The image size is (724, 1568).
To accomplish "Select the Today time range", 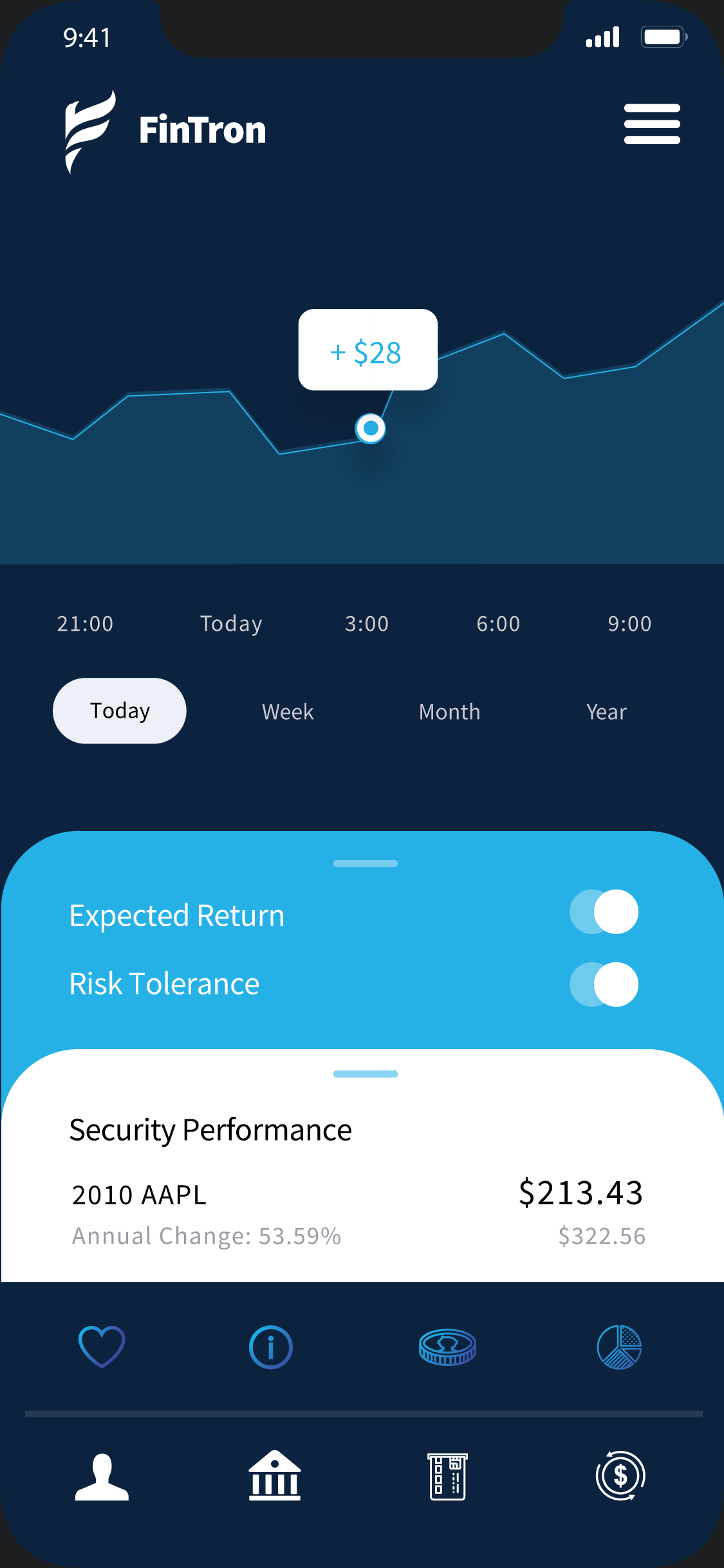I will (120, 711).
